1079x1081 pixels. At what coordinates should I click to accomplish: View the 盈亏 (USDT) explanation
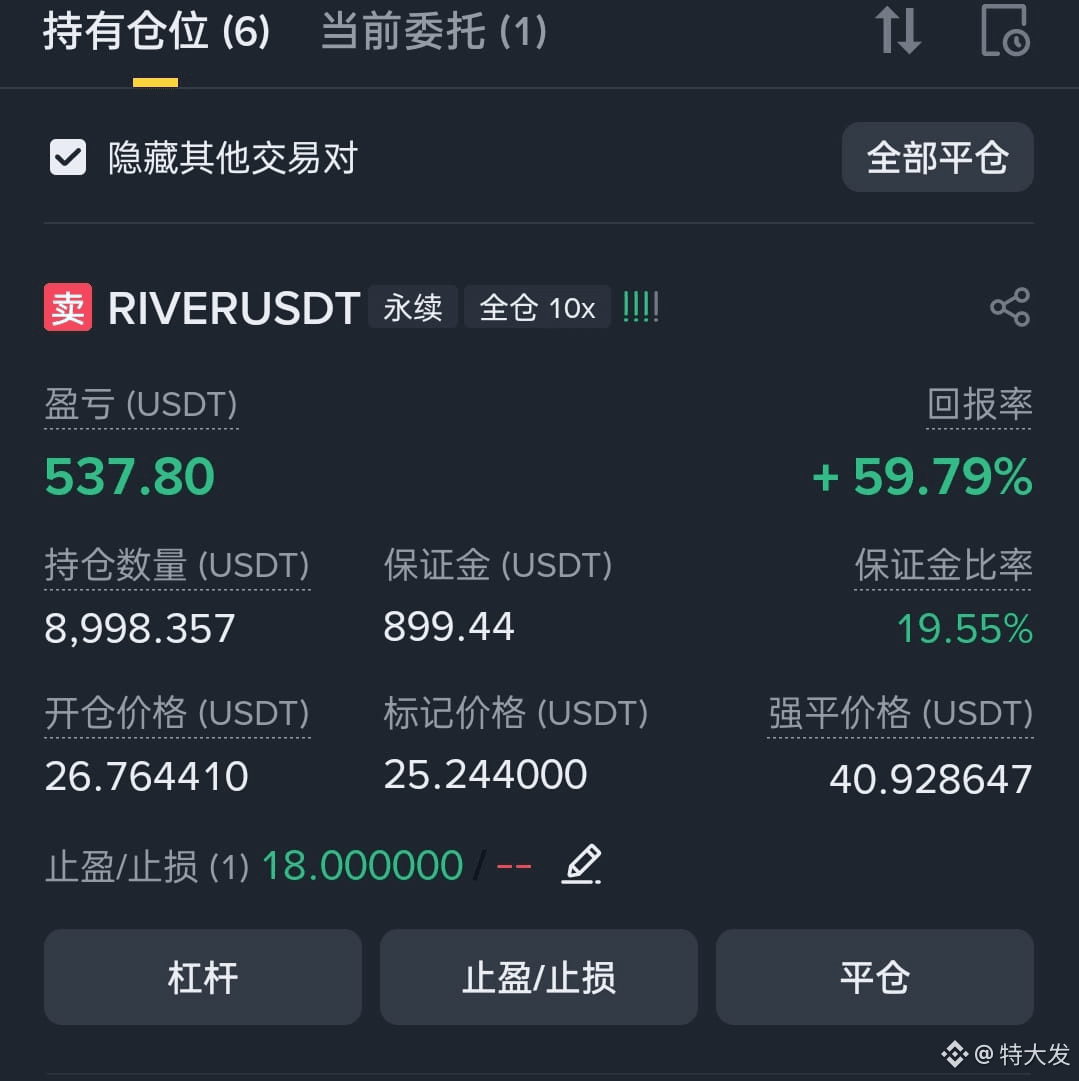(x=140, y=404)
